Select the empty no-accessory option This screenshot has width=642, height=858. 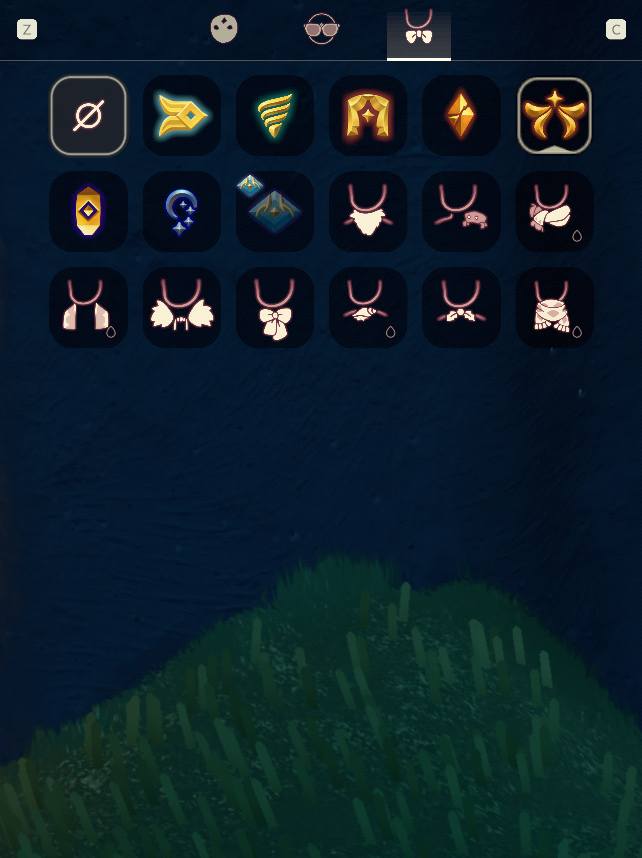[x=89, y=116]
